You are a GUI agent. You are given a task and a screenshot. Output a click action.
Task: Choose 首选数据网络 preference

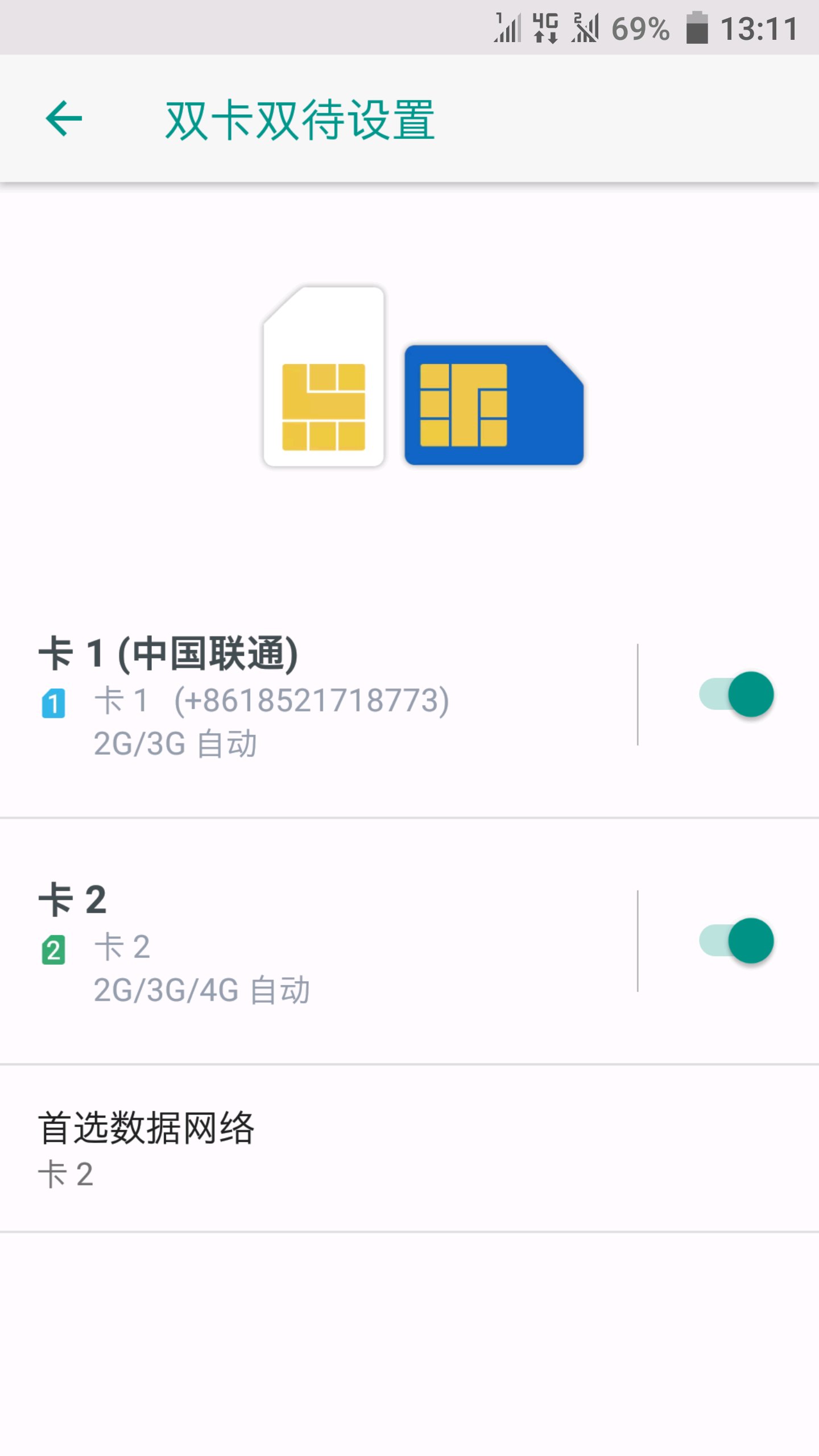tap(409, 1149)
